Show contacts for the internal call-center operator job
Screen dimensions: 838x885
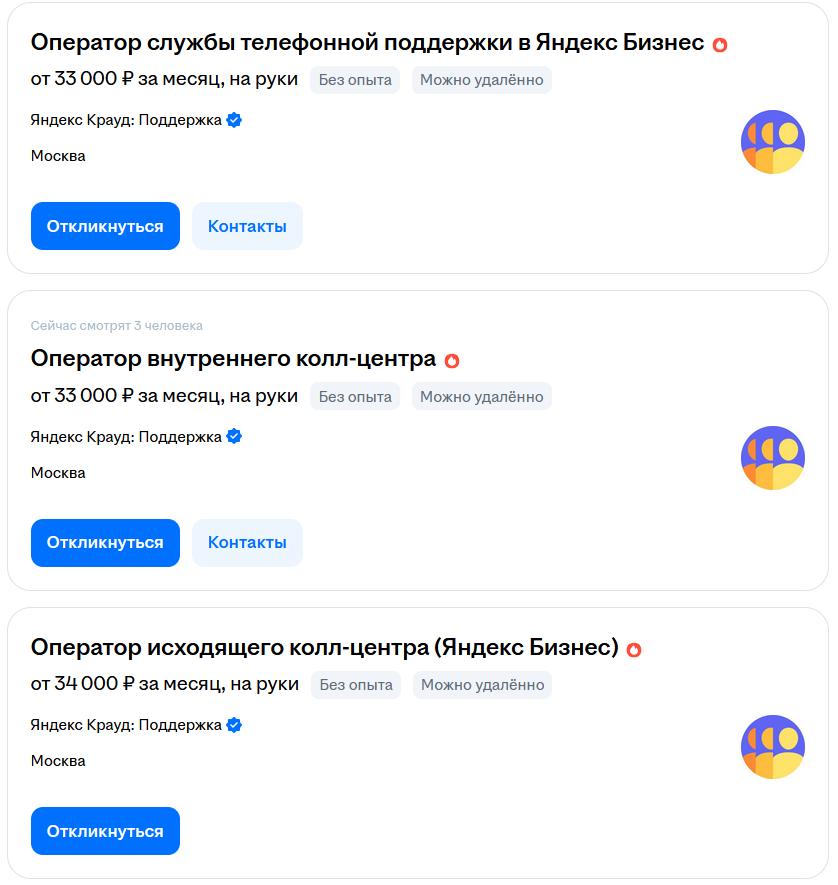[247, 543]
